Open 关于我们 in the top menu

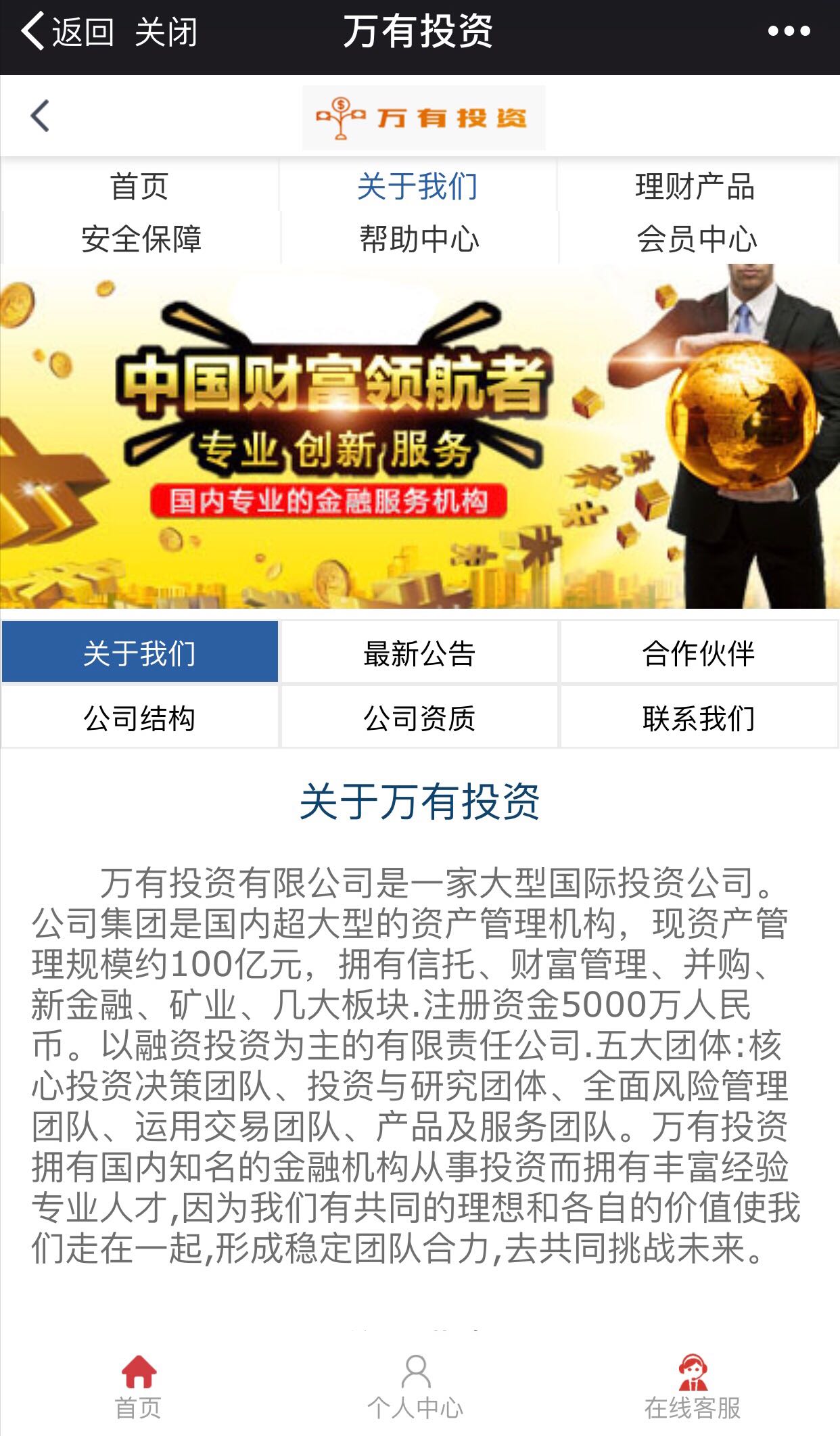point(418,186)
